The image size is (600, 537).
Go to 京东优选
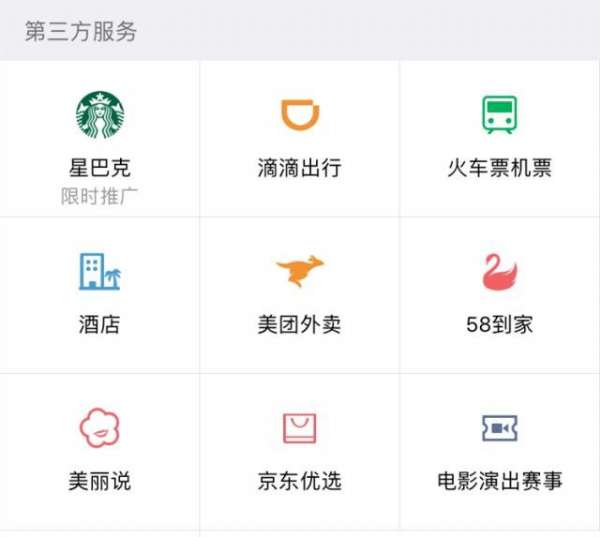pos(300,450)
